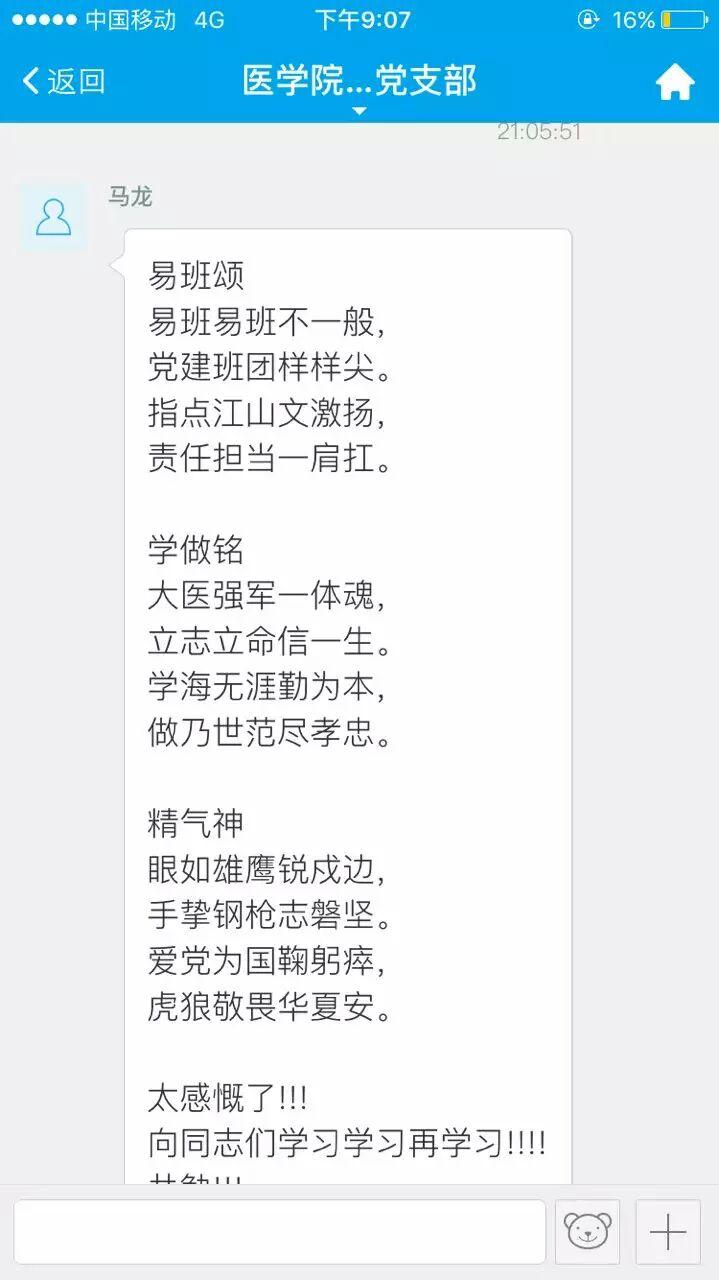Open the bear emoji sticker panel
Screen dimensions: 719x1280
(x=588, y=1231)
